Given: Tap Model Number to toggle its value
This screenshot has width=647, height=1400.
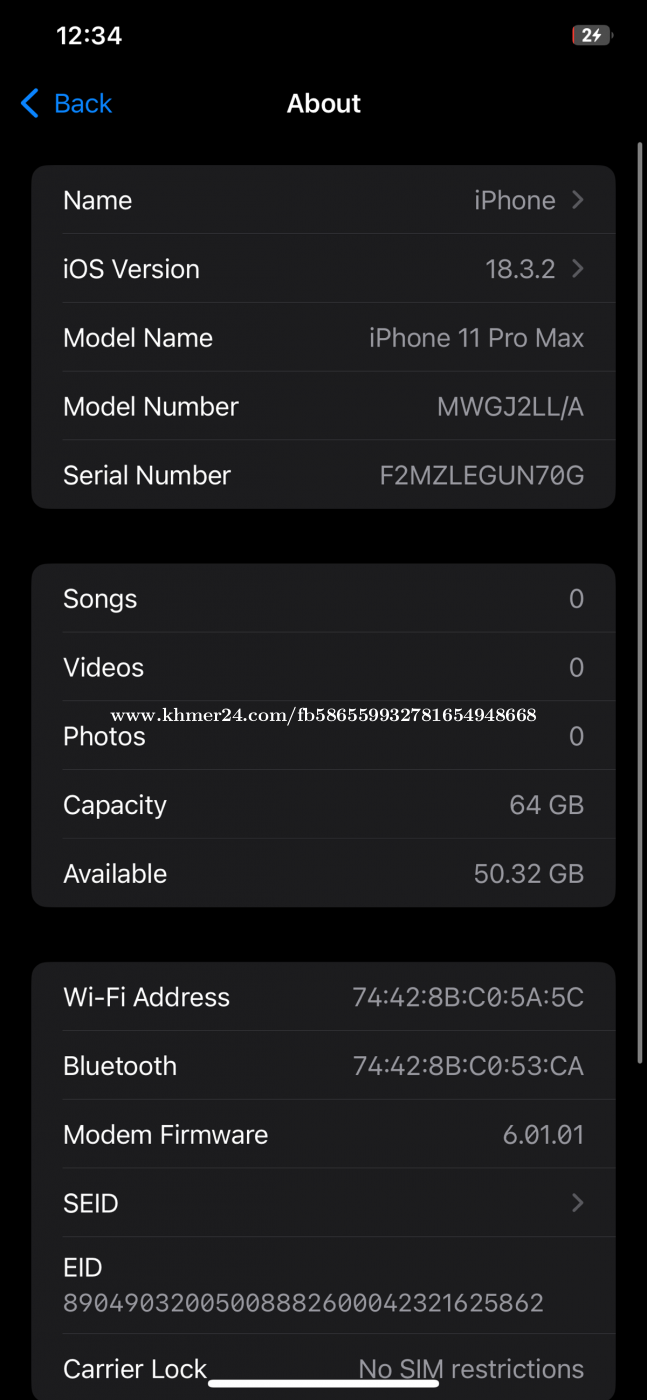Looking at the screenshot, I should tap(323, 406).
